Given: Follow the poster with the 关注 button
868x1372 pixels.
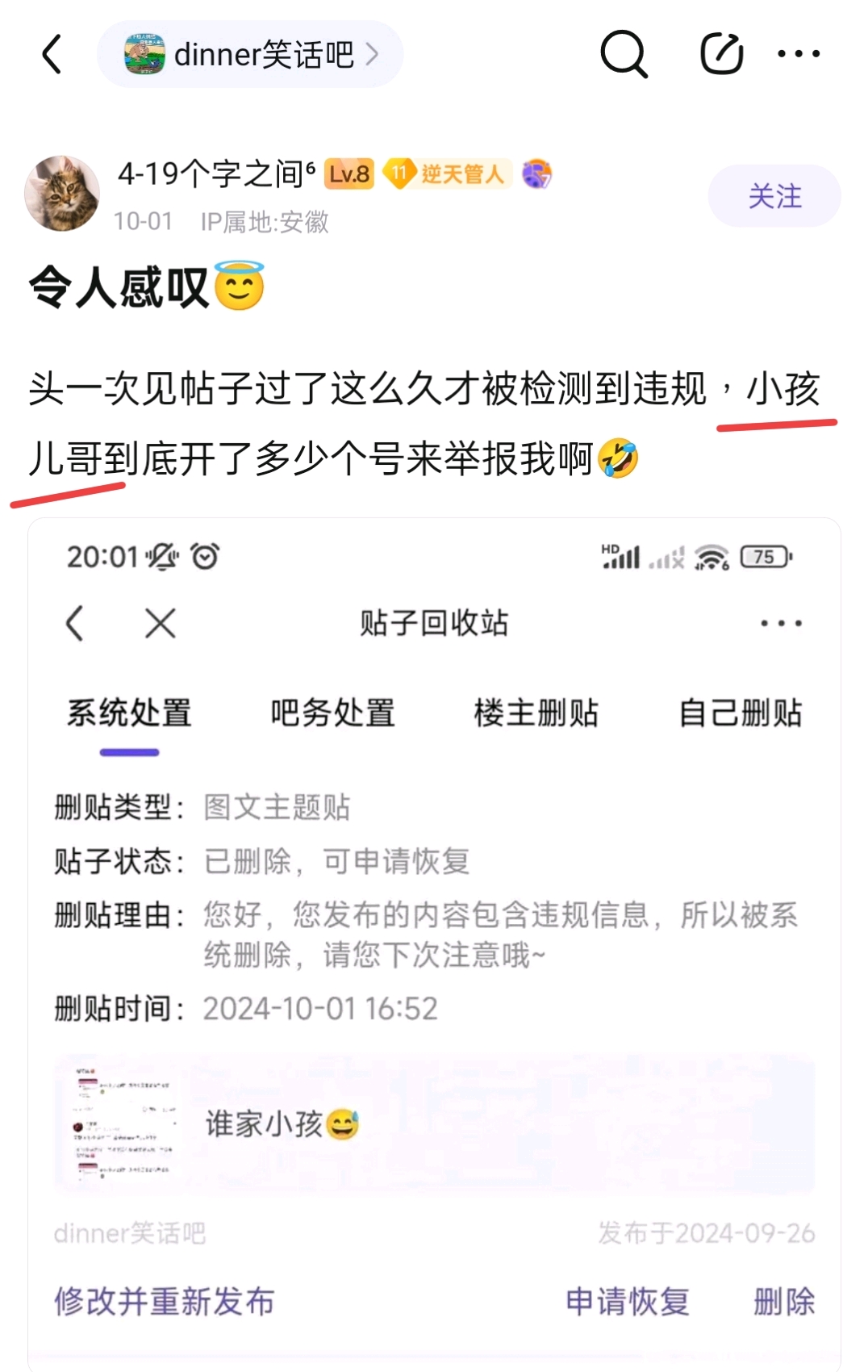Looking at the screenshot, I should click(774, 196).
